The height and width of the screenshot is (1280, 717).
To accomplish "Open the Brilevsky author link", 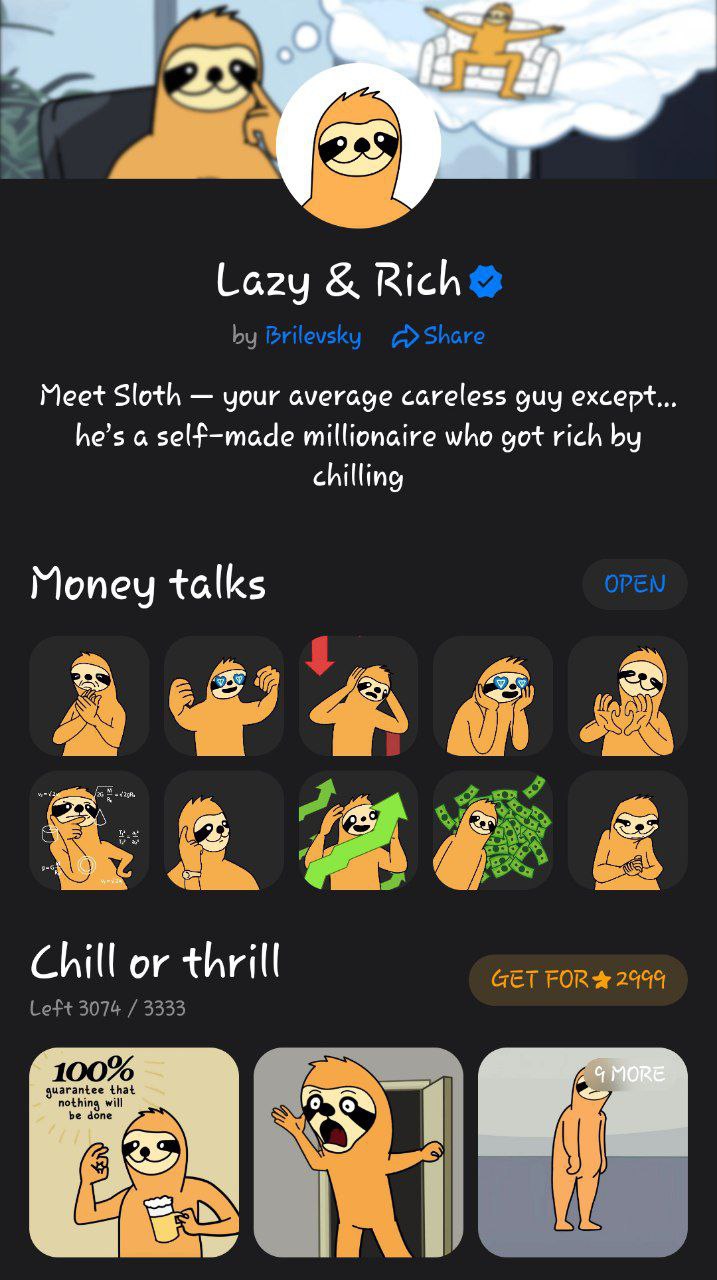I will tap(312, 336).
